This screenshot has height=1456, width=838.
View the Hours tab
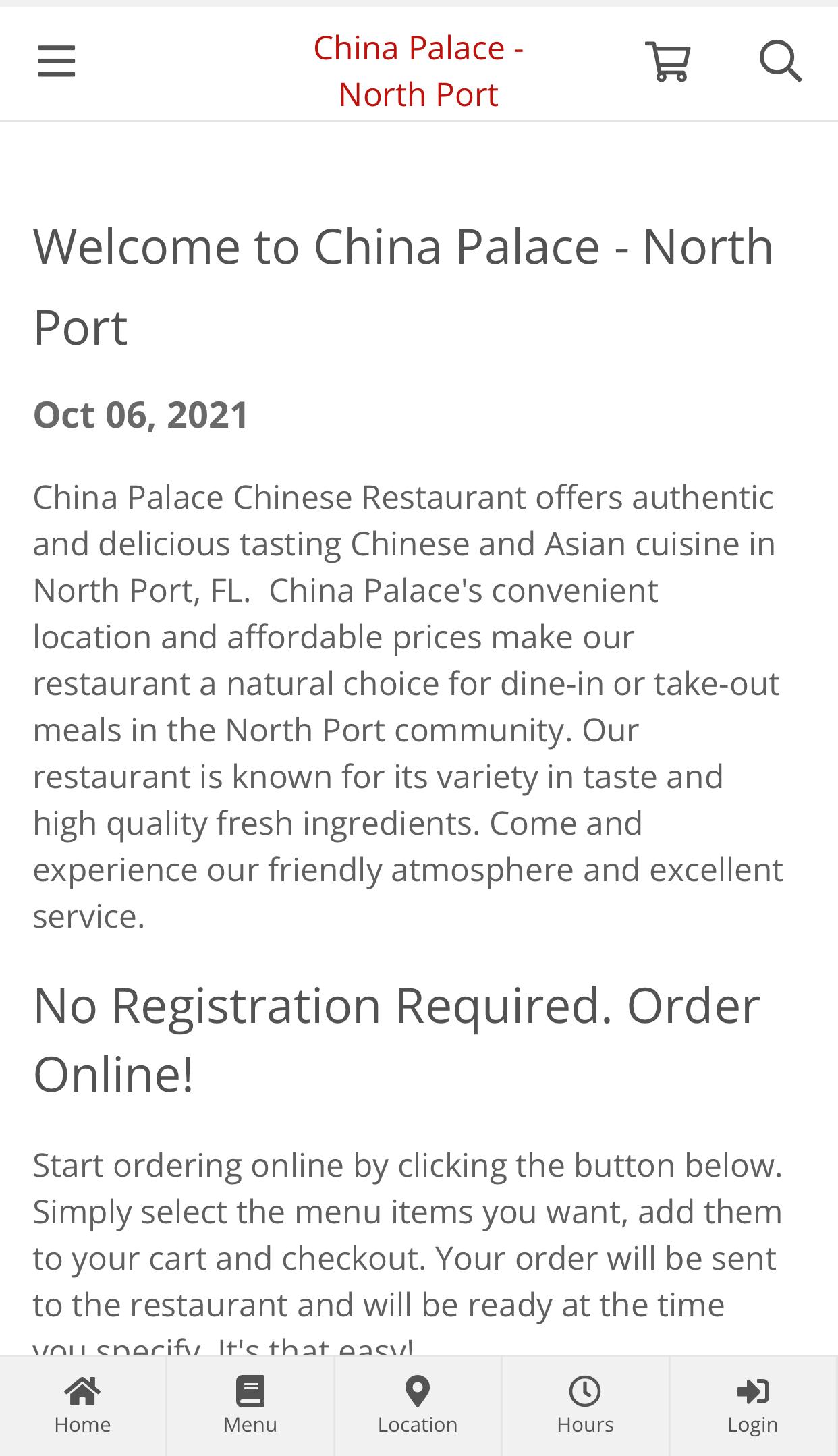click(585, 1406)
